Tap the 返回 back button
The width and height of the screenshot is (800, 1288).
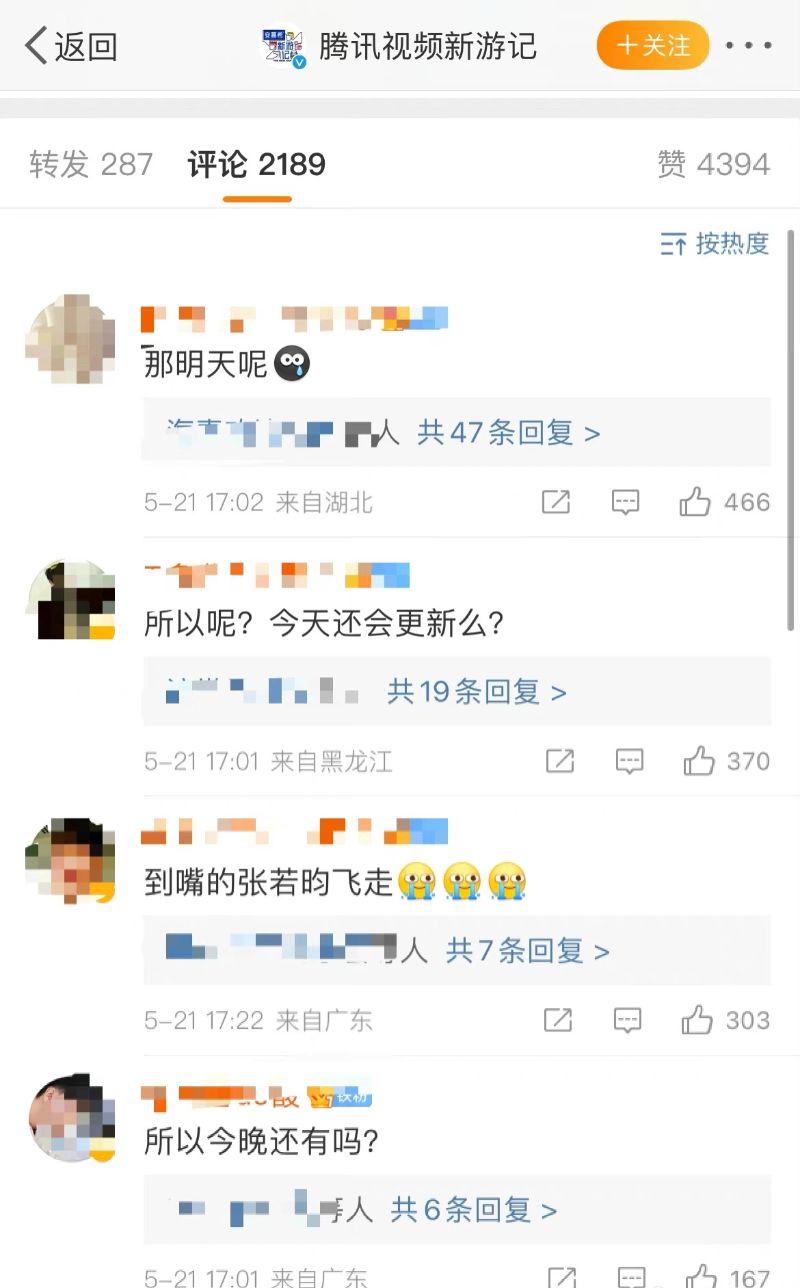(x=70, y=46)
